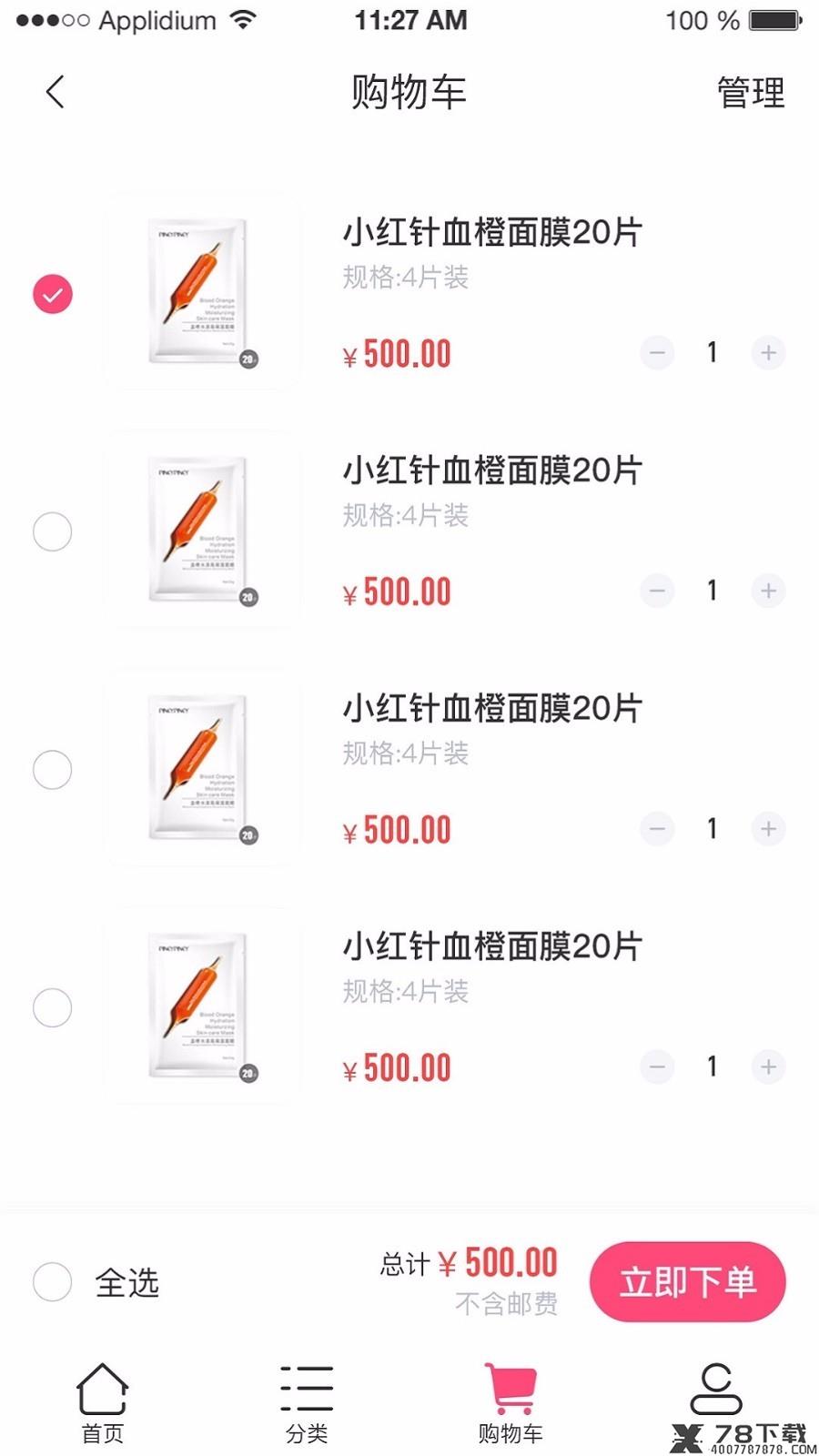
Task: Go back using the top-left arrow
Action: [x=56, y=92]
